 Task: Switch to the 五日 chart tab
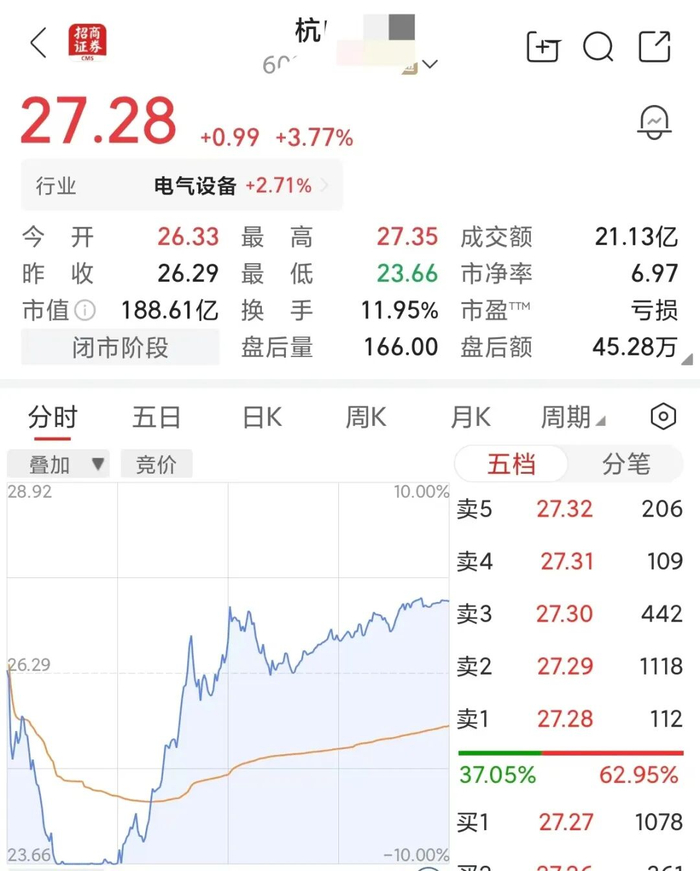click(x=157, y=417)
